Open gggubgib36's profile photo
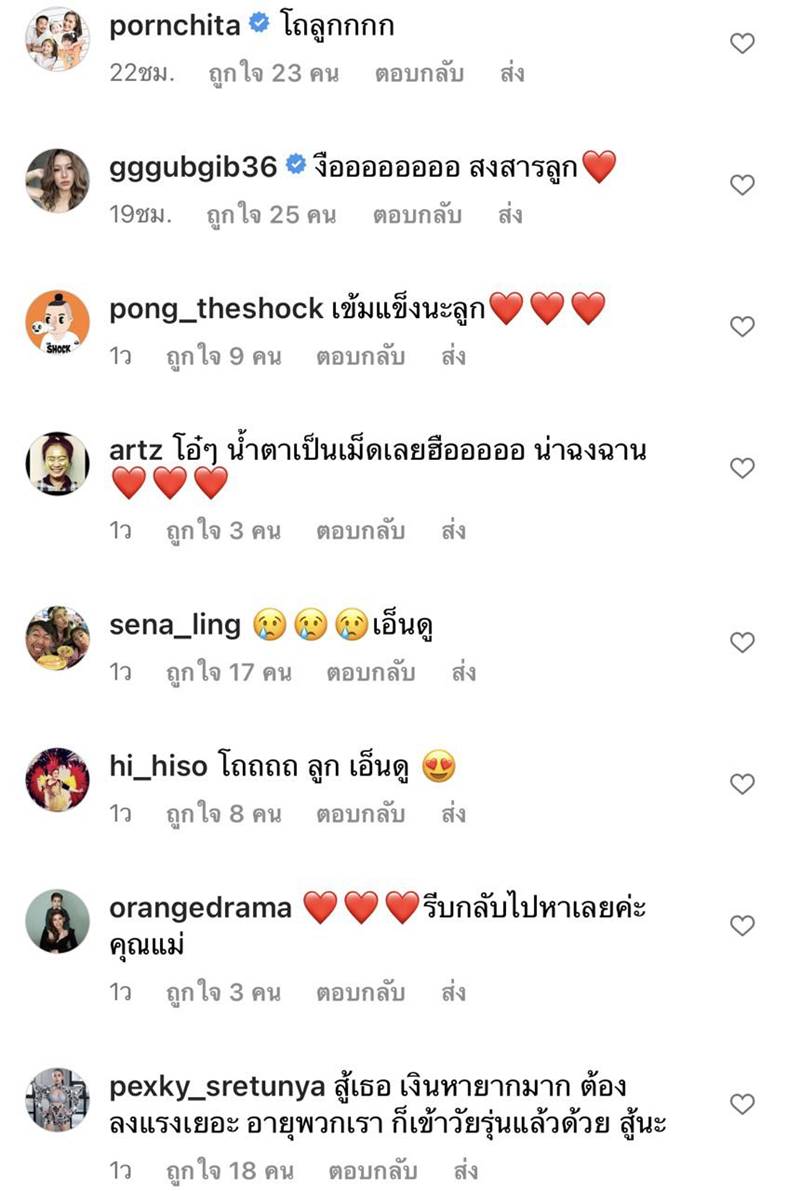Viewport: 800px width, 1191px height. click(x=57, y=181)
